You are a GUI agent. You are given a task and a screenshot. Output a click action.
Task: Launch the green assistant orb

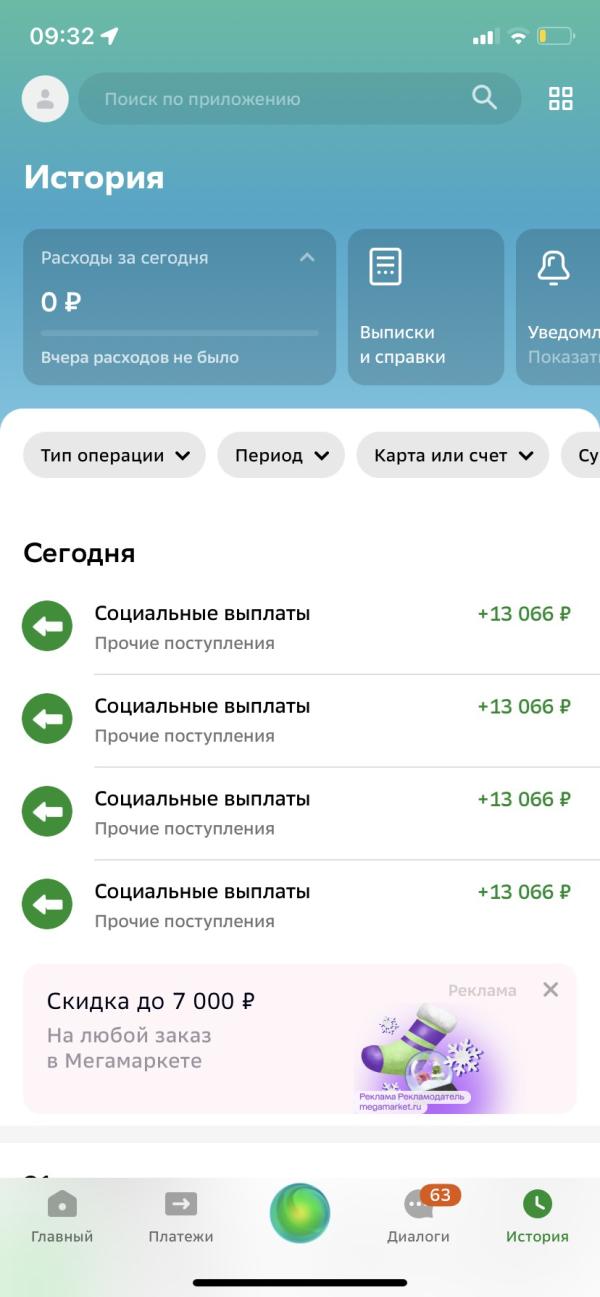pos(300,1213)
